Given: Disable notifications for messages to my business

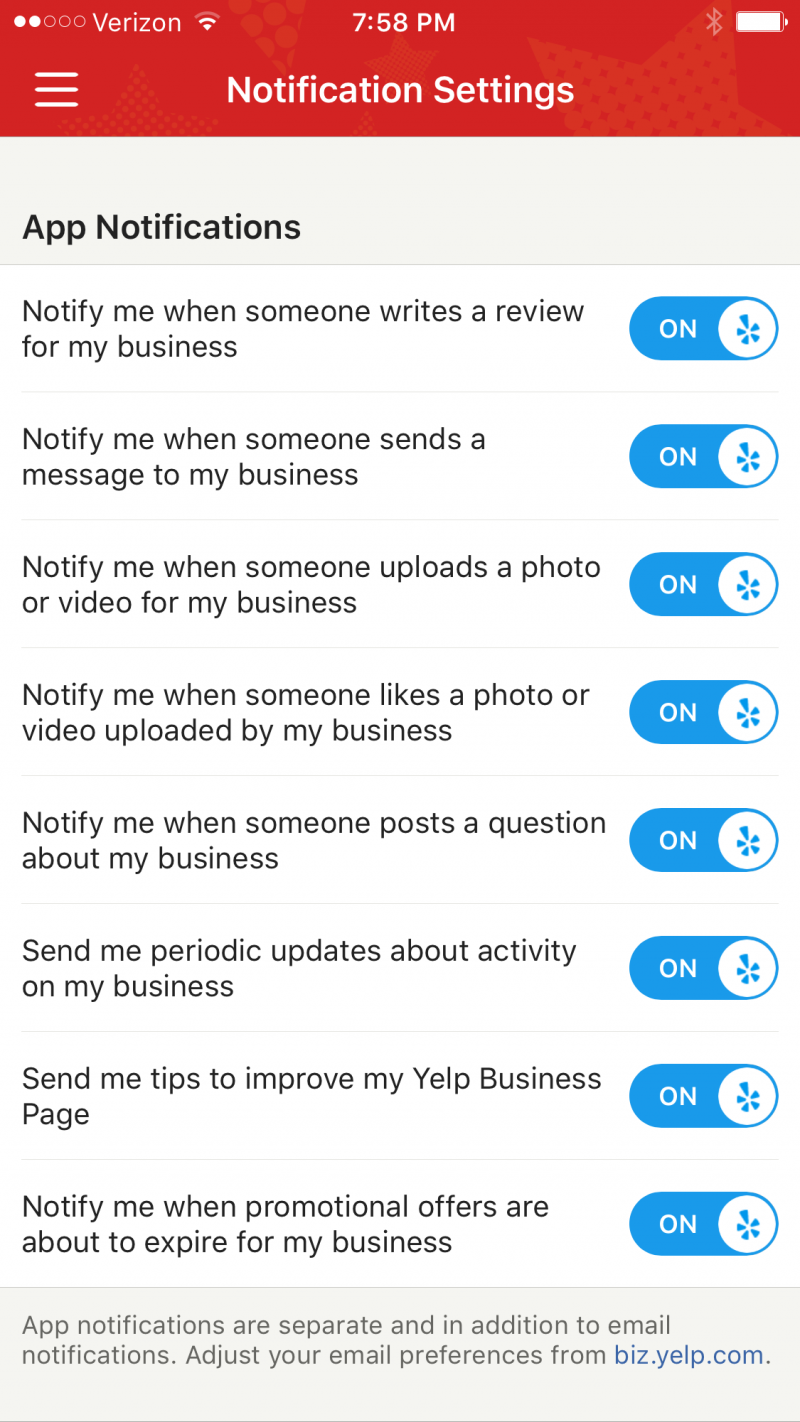Looking at the screenshot, I should coord(703,457).
